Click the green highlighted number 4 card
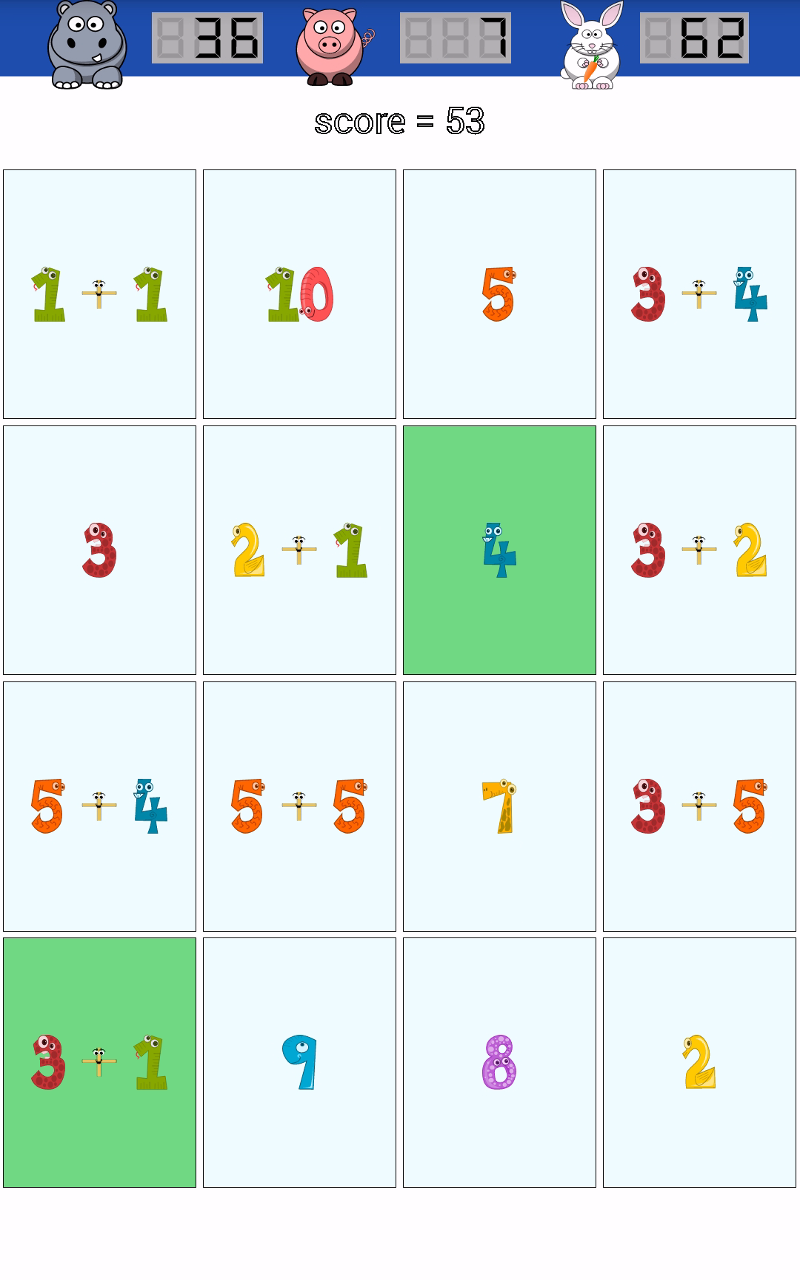The image size is (800, 1280). coord(499,548)
